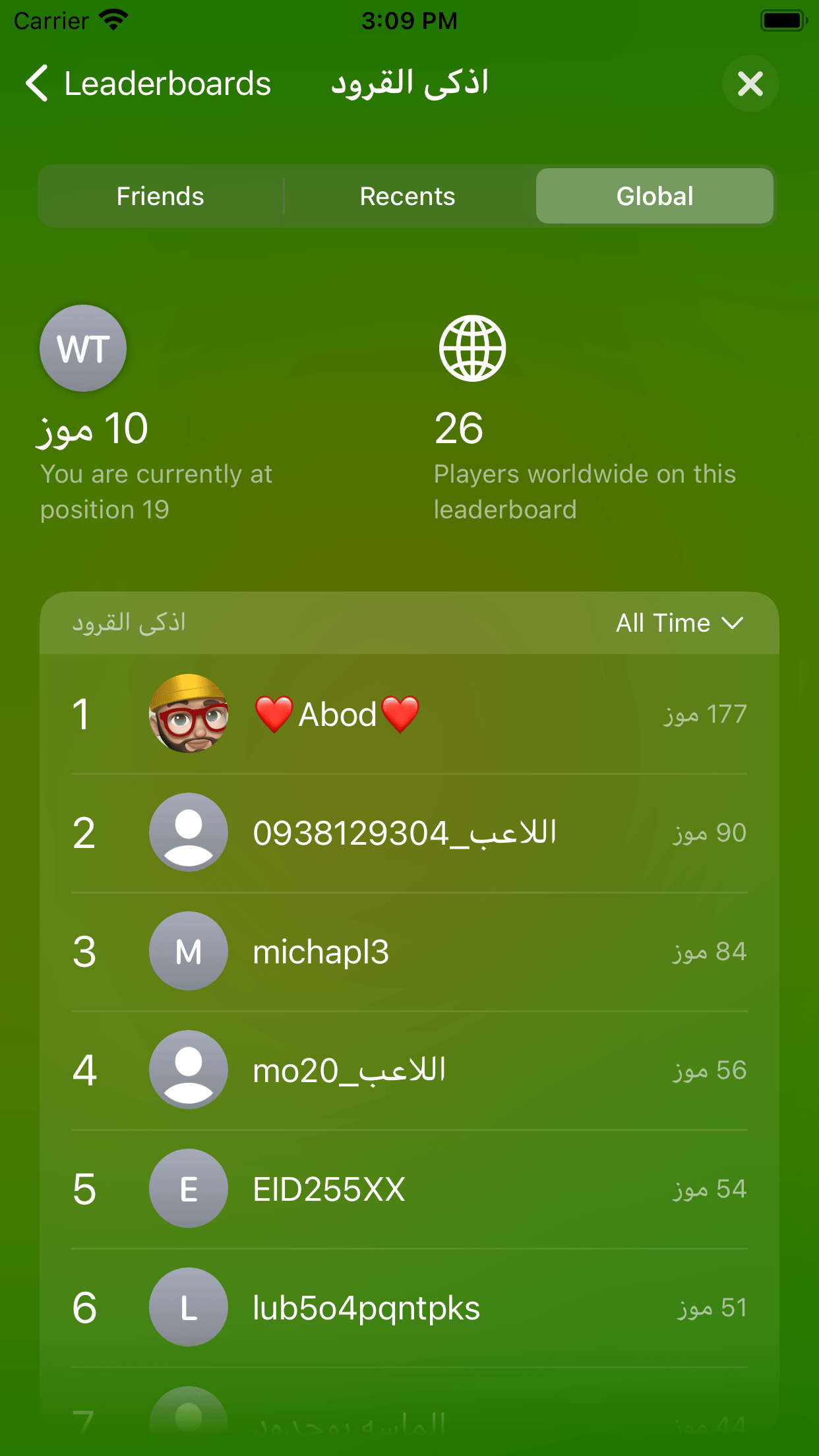Switch to the Recents tab
Viewport: 819px width, 1456px height.
(407, 195)
